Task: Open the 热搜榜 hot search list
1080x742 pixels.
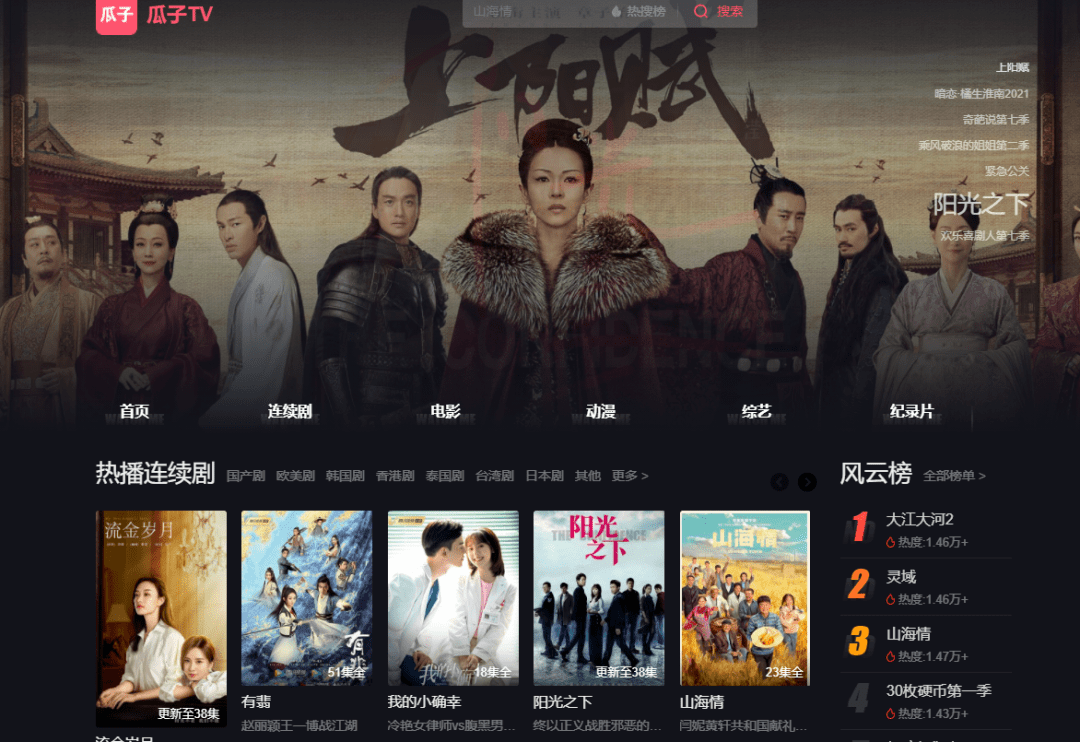Action: point(638,12)
